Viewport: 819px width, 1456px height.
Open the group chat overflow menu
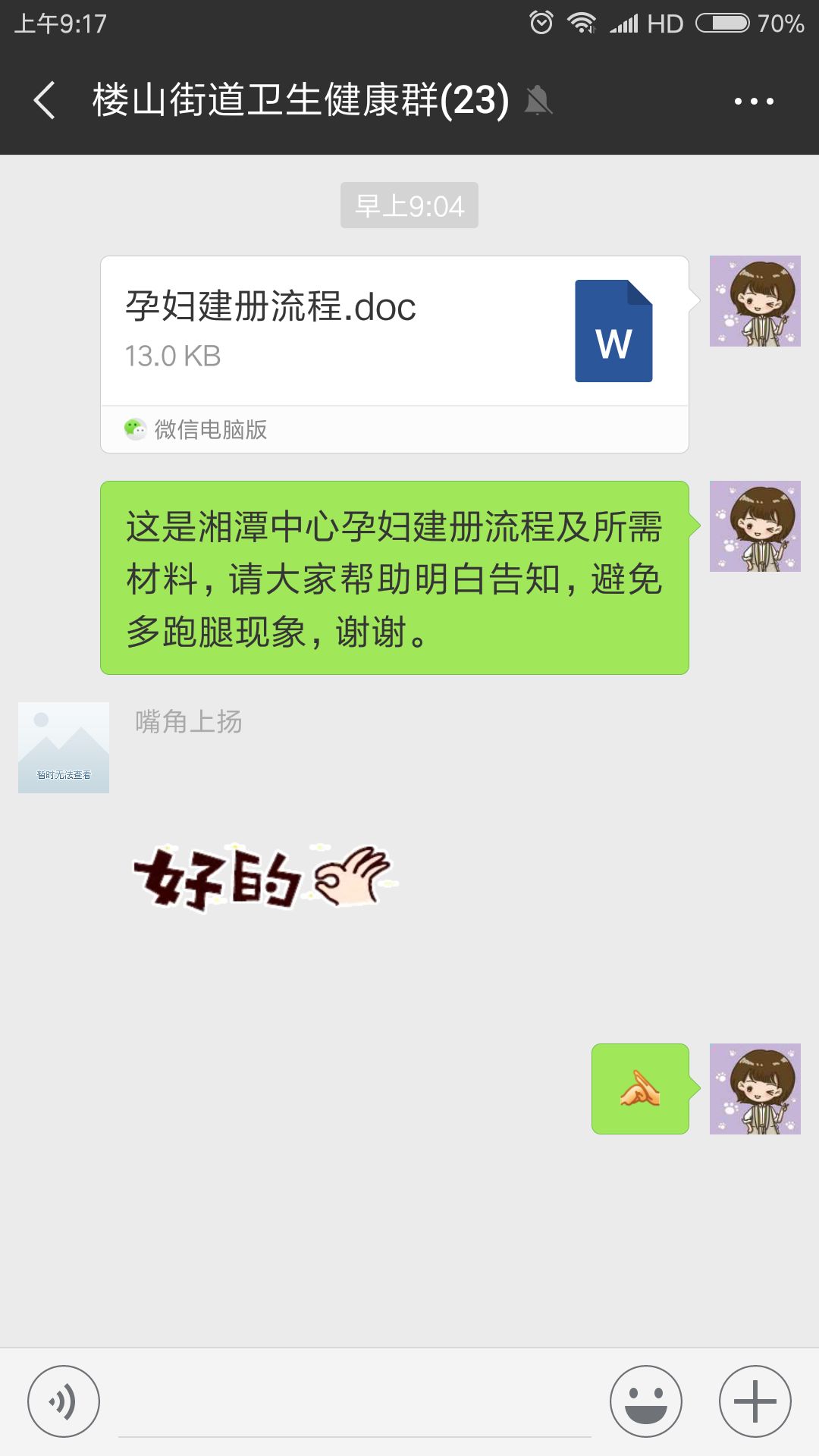coord(754,101)
